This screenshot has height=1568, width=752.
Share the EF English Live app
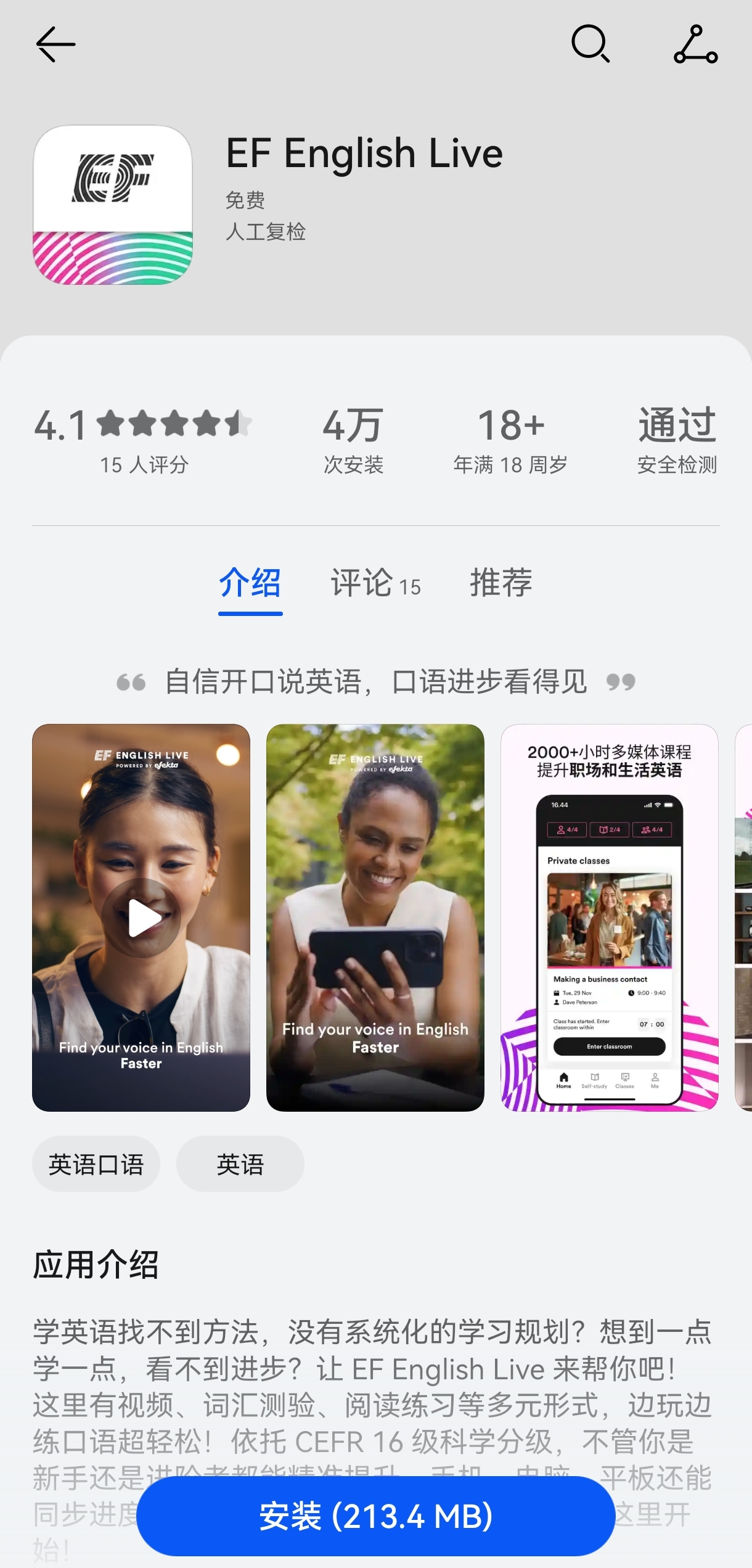coord(695,44)
